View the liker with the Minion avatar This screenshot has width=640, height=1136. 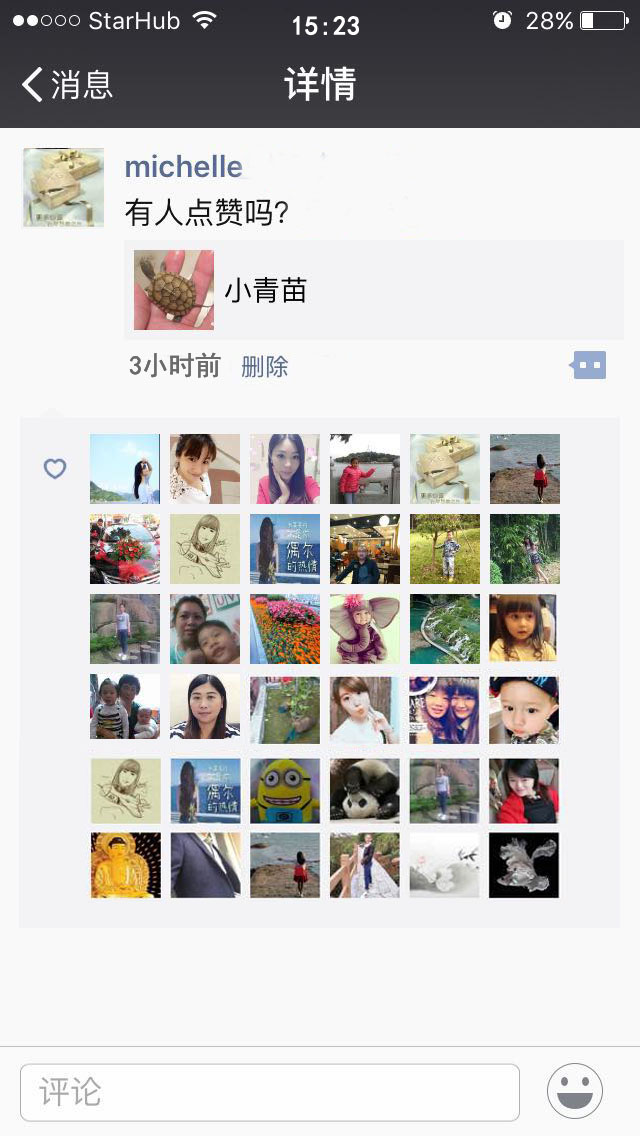pos(285,789)
